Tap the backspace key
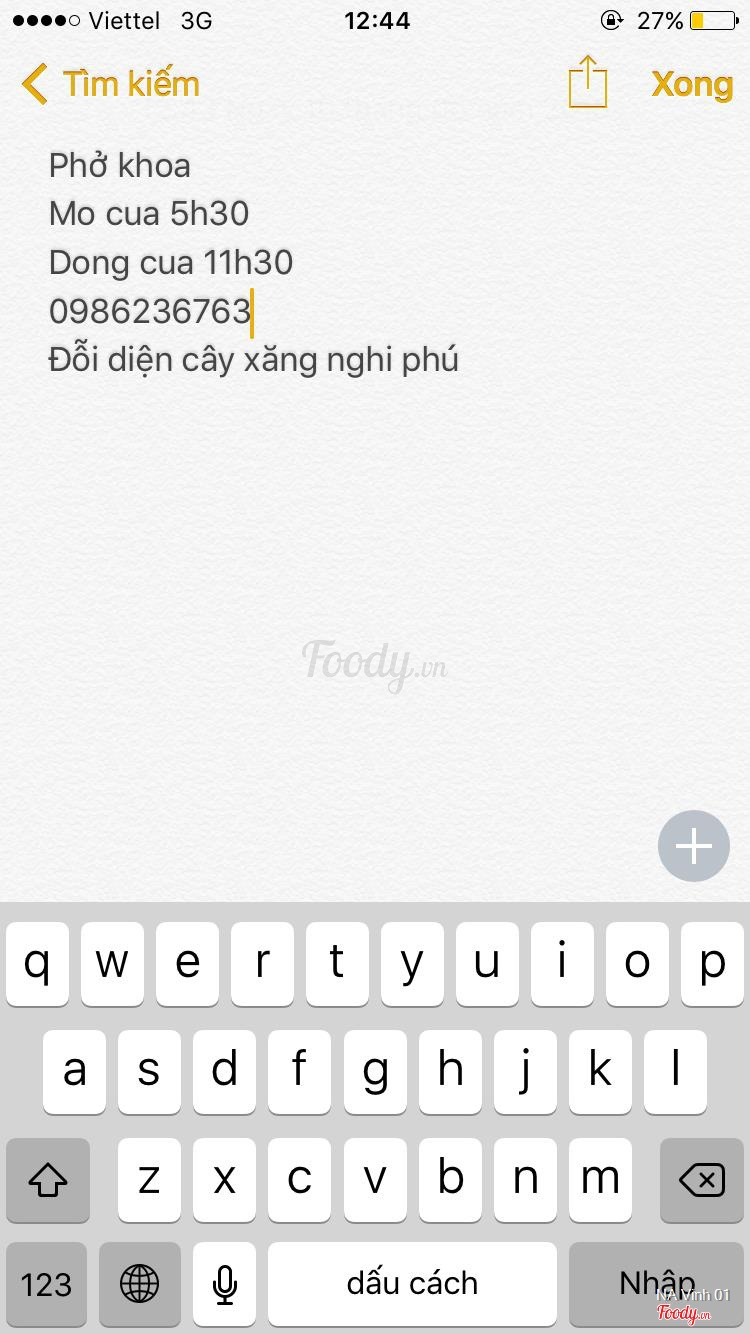The image size is (750, 1334). pos(701,1180)
